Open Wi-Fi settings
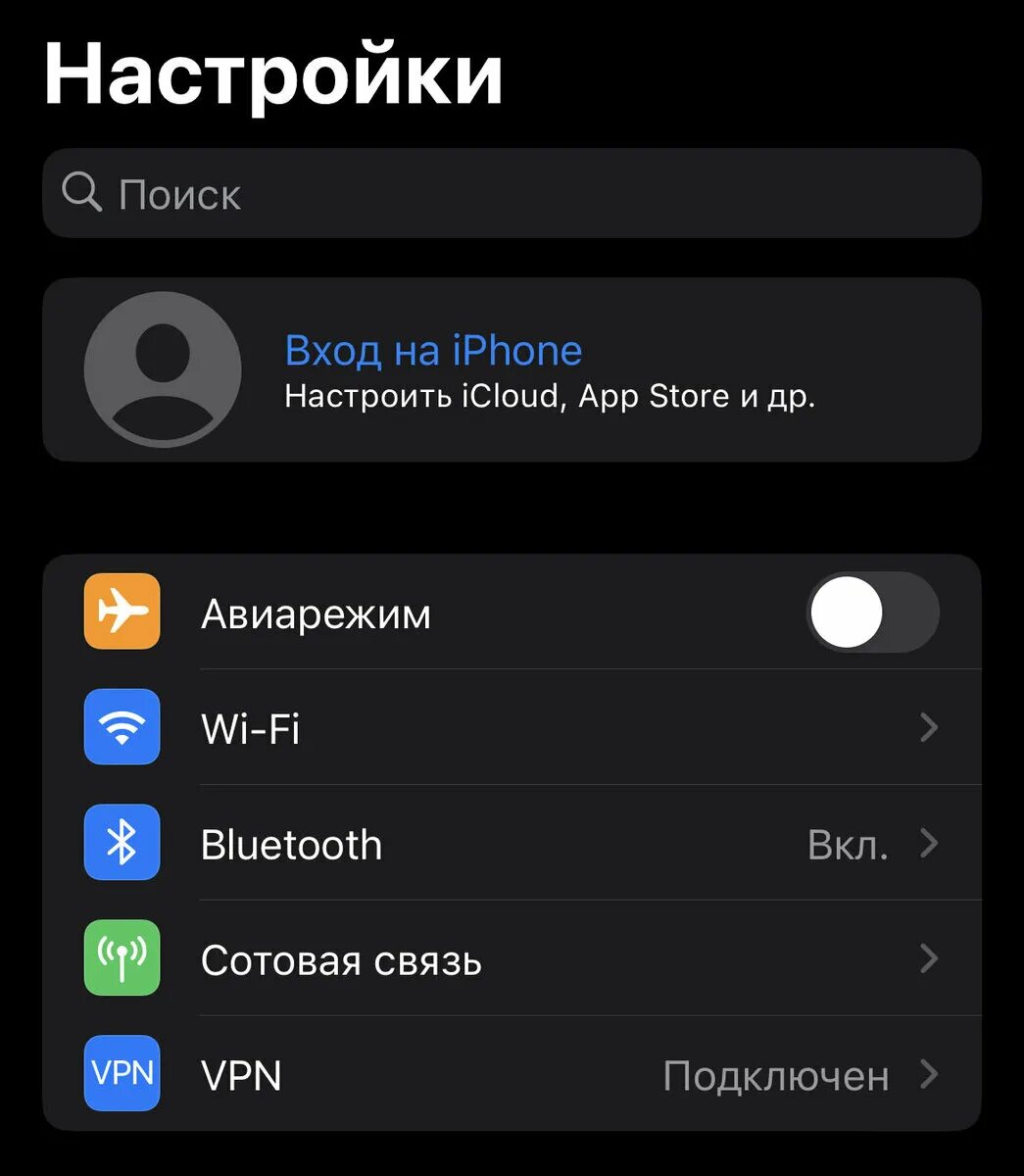This screenshot has width=1024, height=1176. pos(512,727)
